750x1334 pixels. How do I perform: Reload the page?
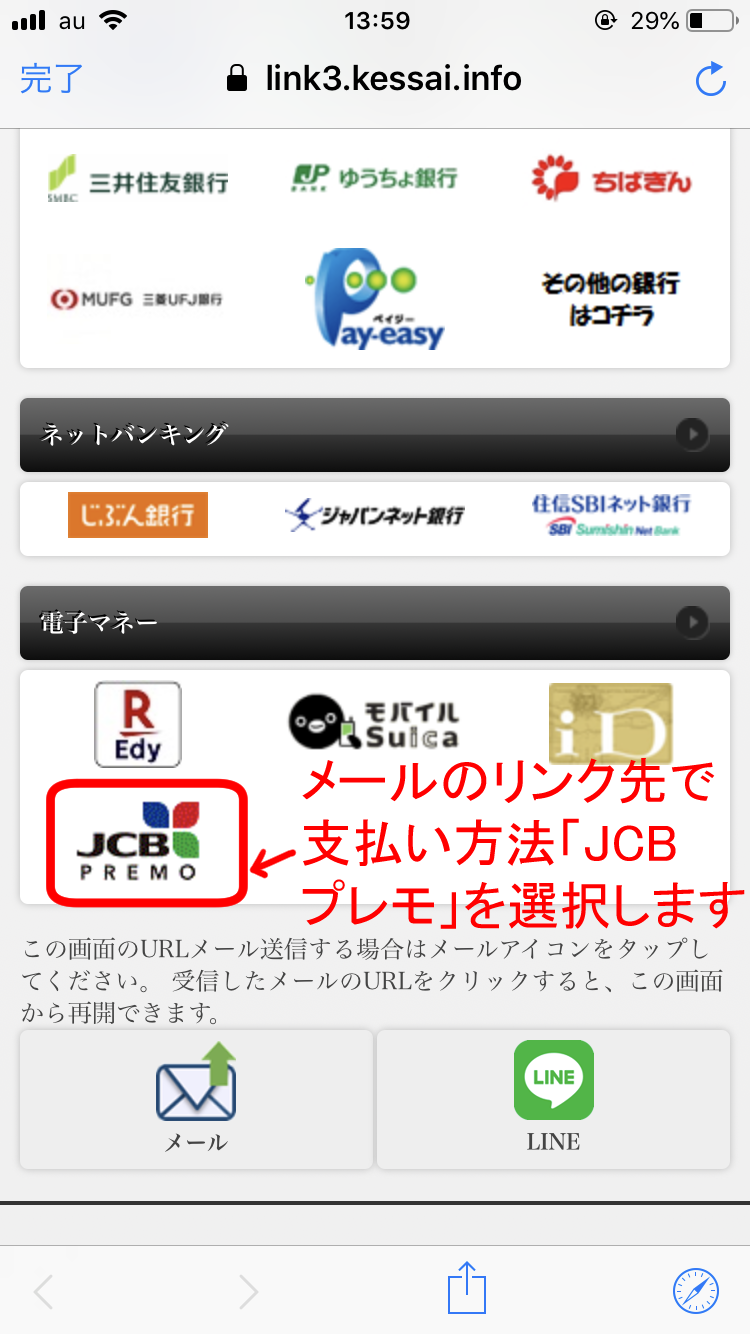709,79
